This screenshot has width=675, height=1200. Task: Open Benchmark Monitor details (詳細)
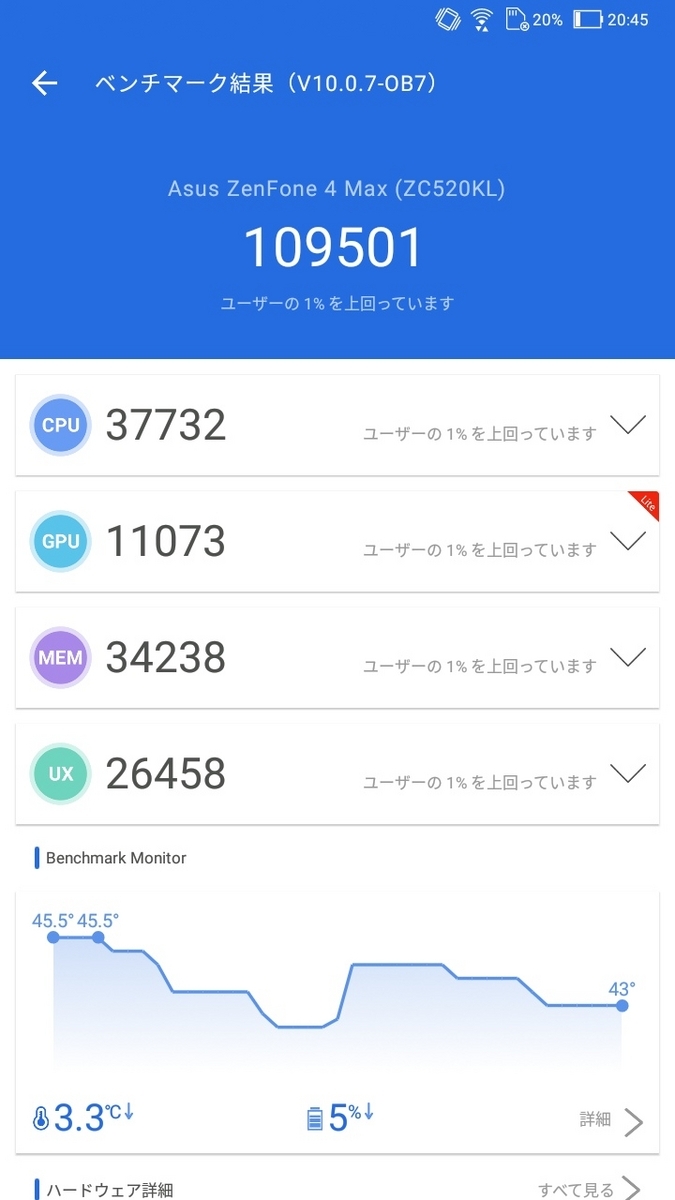point(611,1121)
